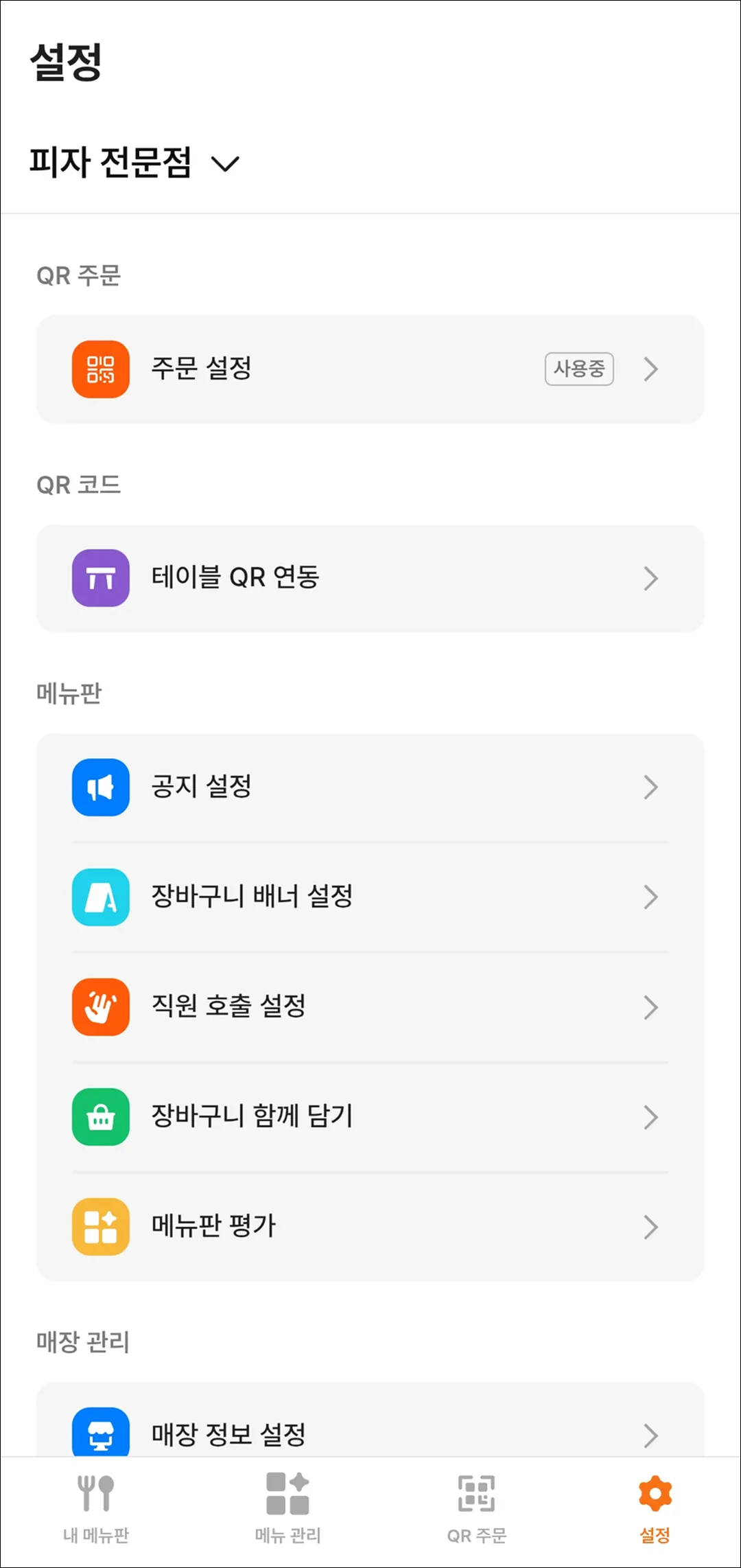
Task: Open 매장 정보 설정
Action: [x=370, y=1433]
